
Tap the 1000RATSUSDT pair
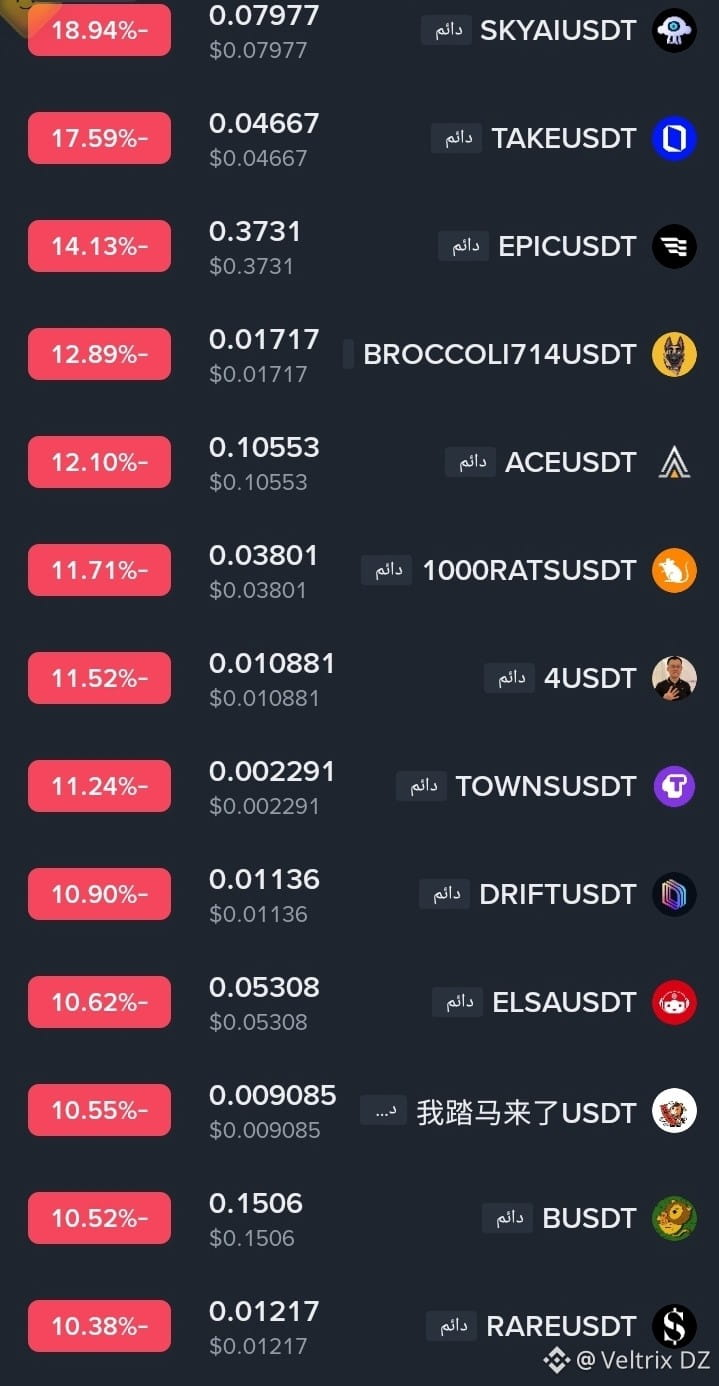[x=359, y=570]
